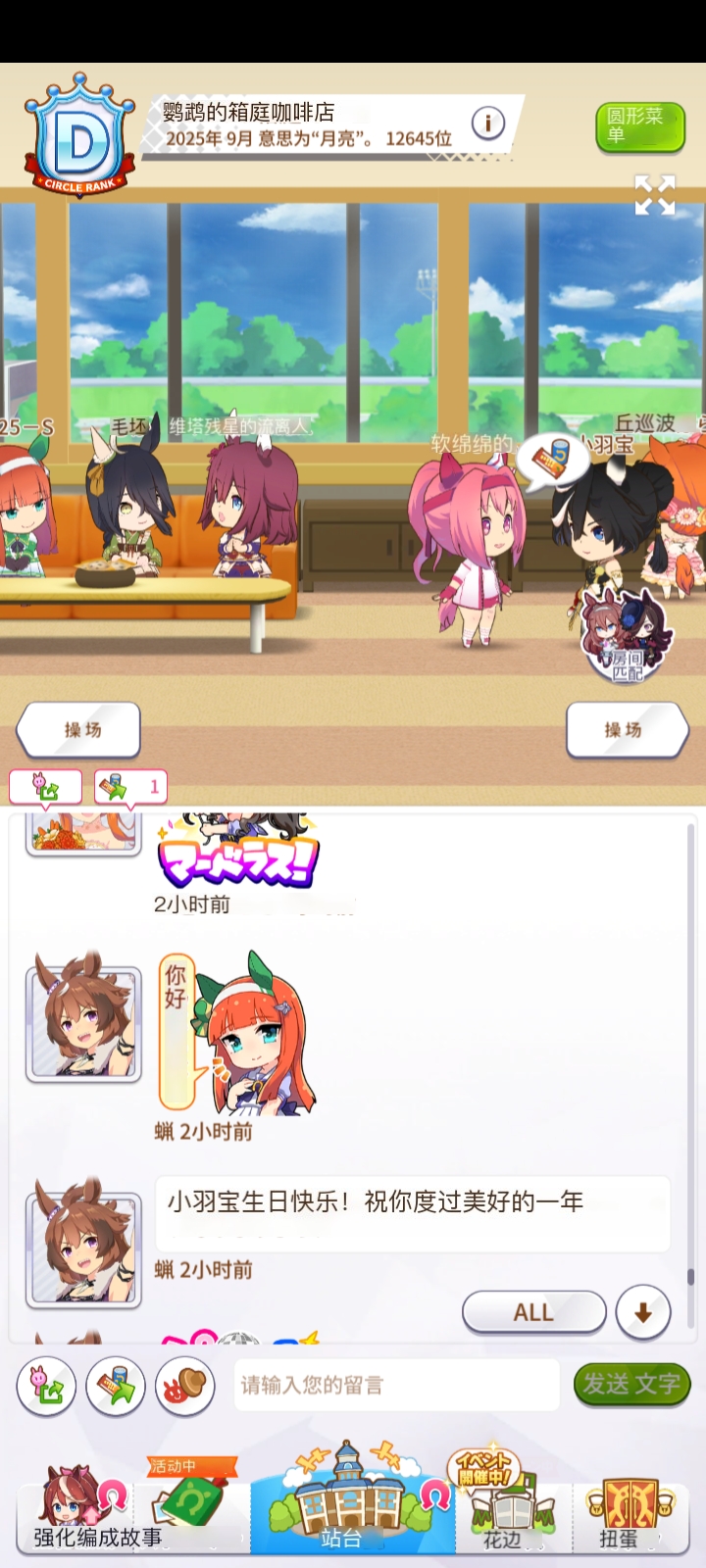The image size is (706, 1568).
Task: Expand the room view to fullscreen
Action: 655,195
